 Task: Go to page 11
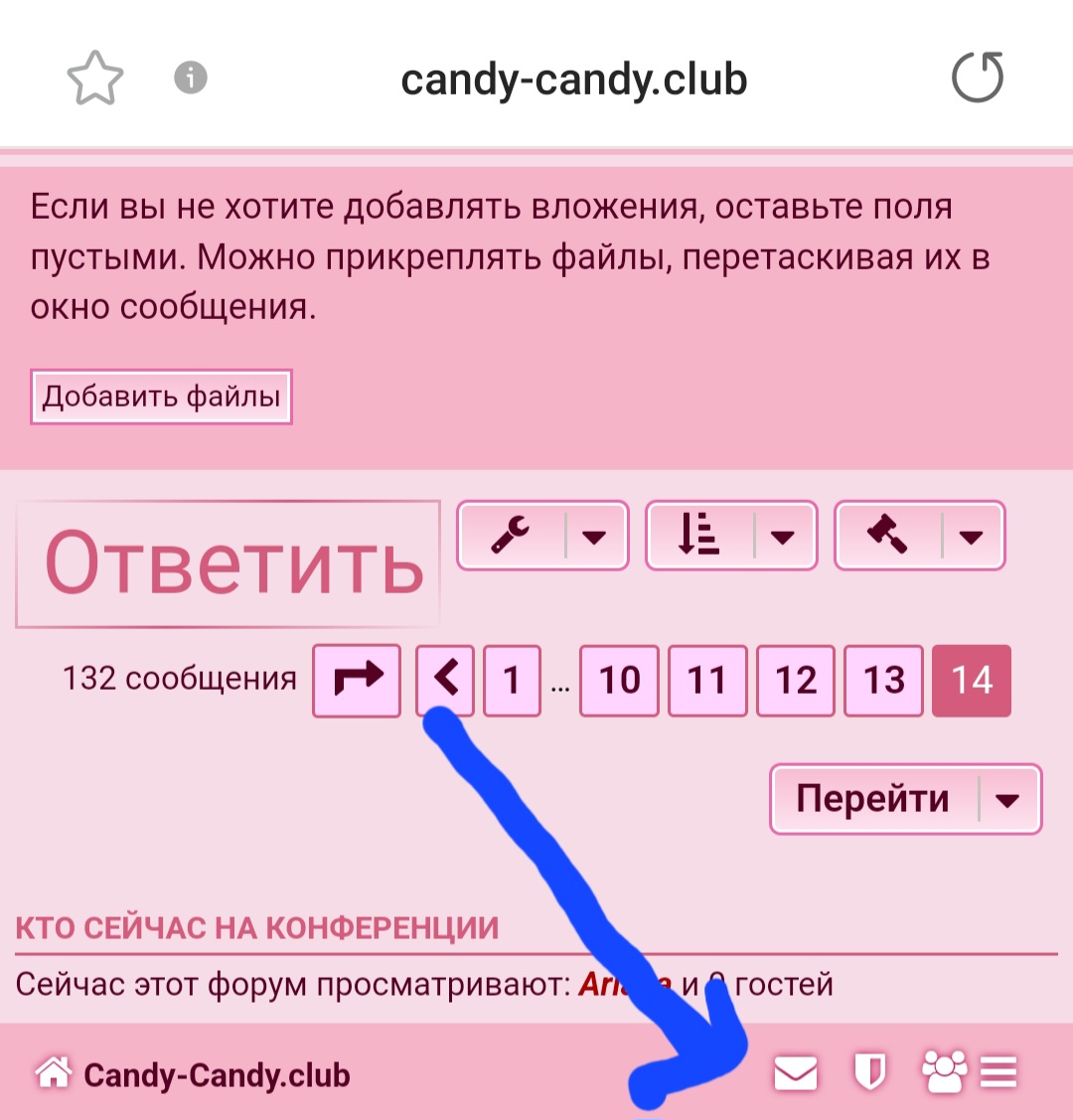click(x=707, y=681)
